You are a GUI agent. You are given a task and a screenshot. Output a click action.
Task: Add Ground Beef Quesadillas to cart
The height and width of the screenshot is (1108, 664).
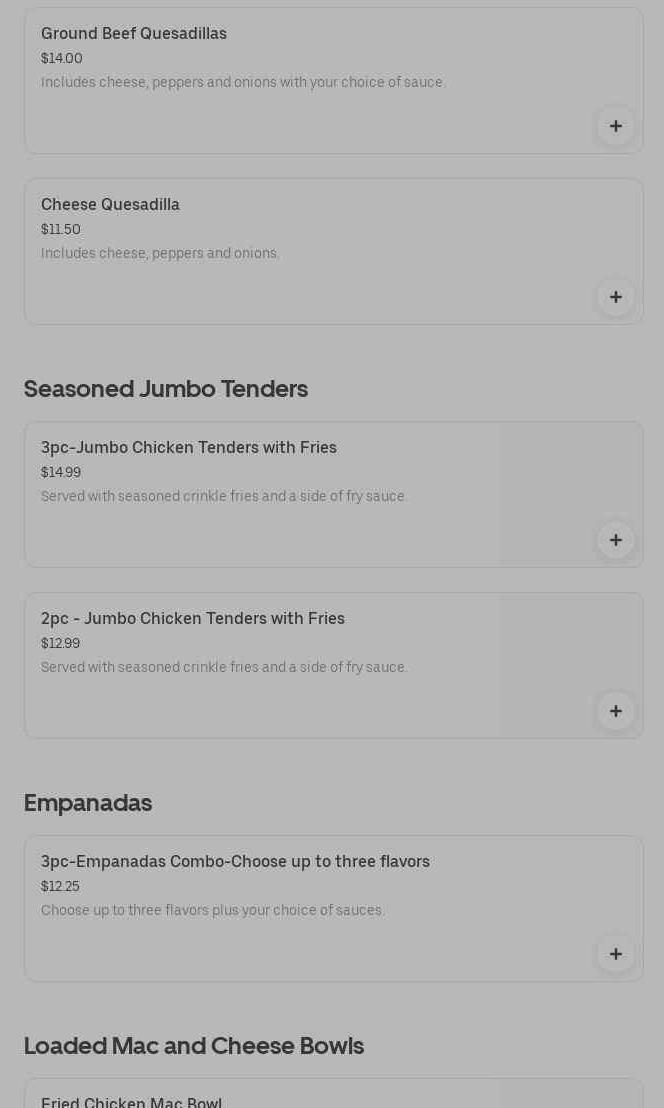[x=615, y=126]
